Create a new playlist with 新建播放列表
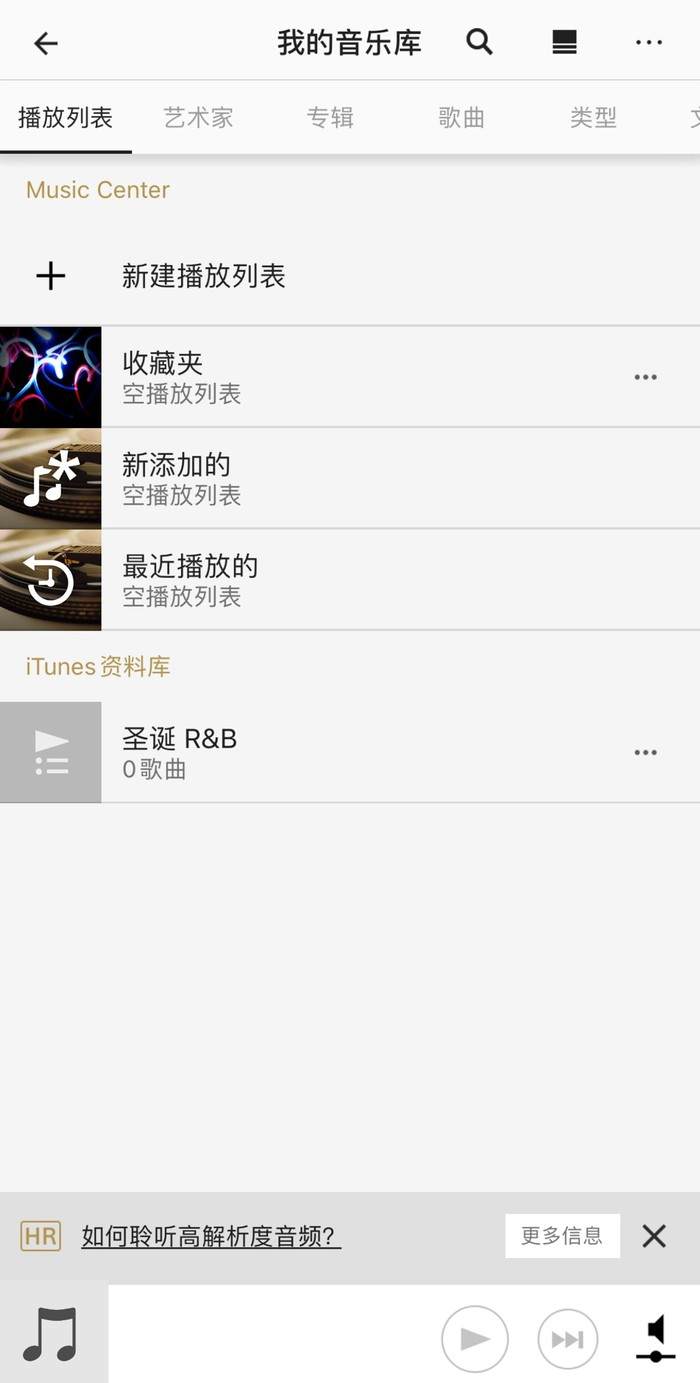 pyautogui.click(x=203, y=276)
